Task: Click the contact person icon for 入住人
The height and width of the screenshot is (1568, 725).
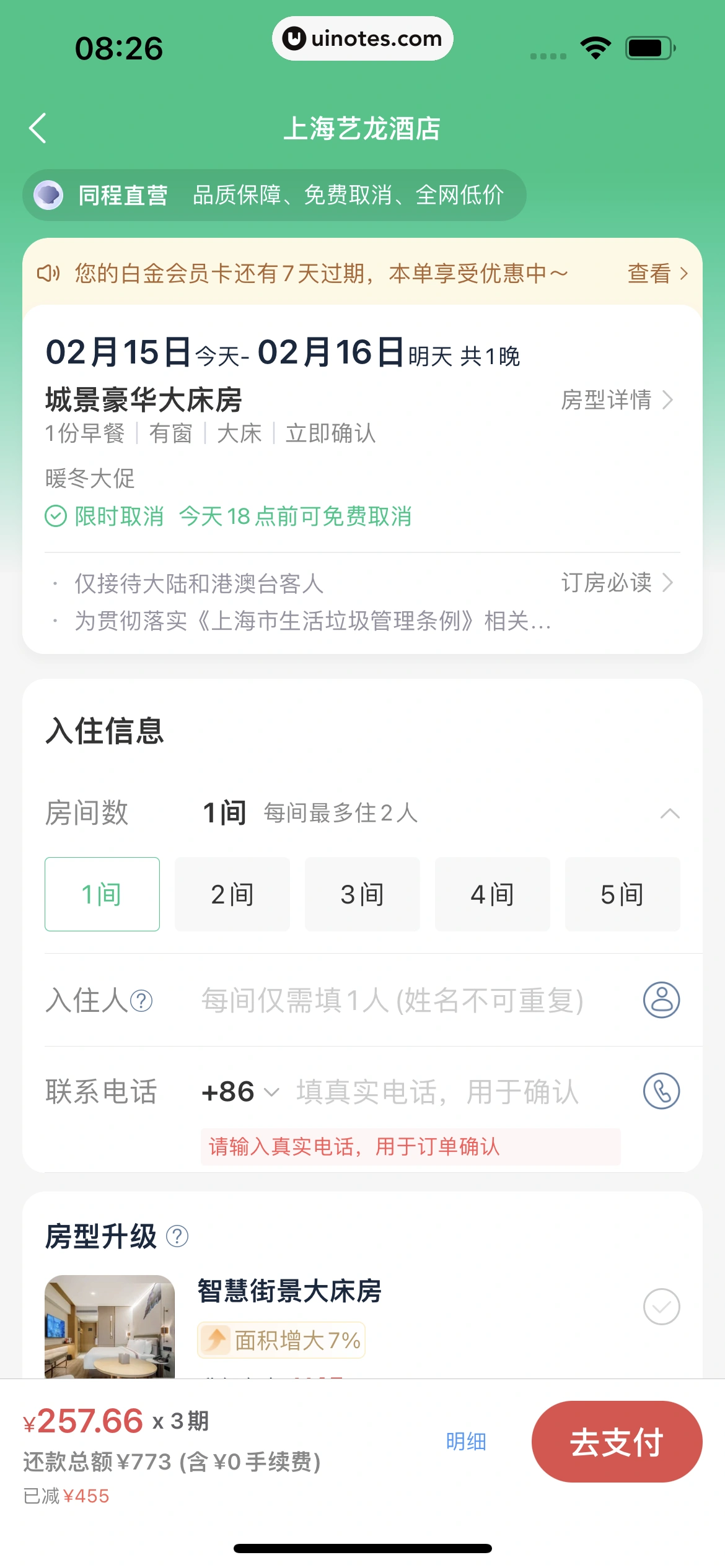Action: tap(661, 999)
